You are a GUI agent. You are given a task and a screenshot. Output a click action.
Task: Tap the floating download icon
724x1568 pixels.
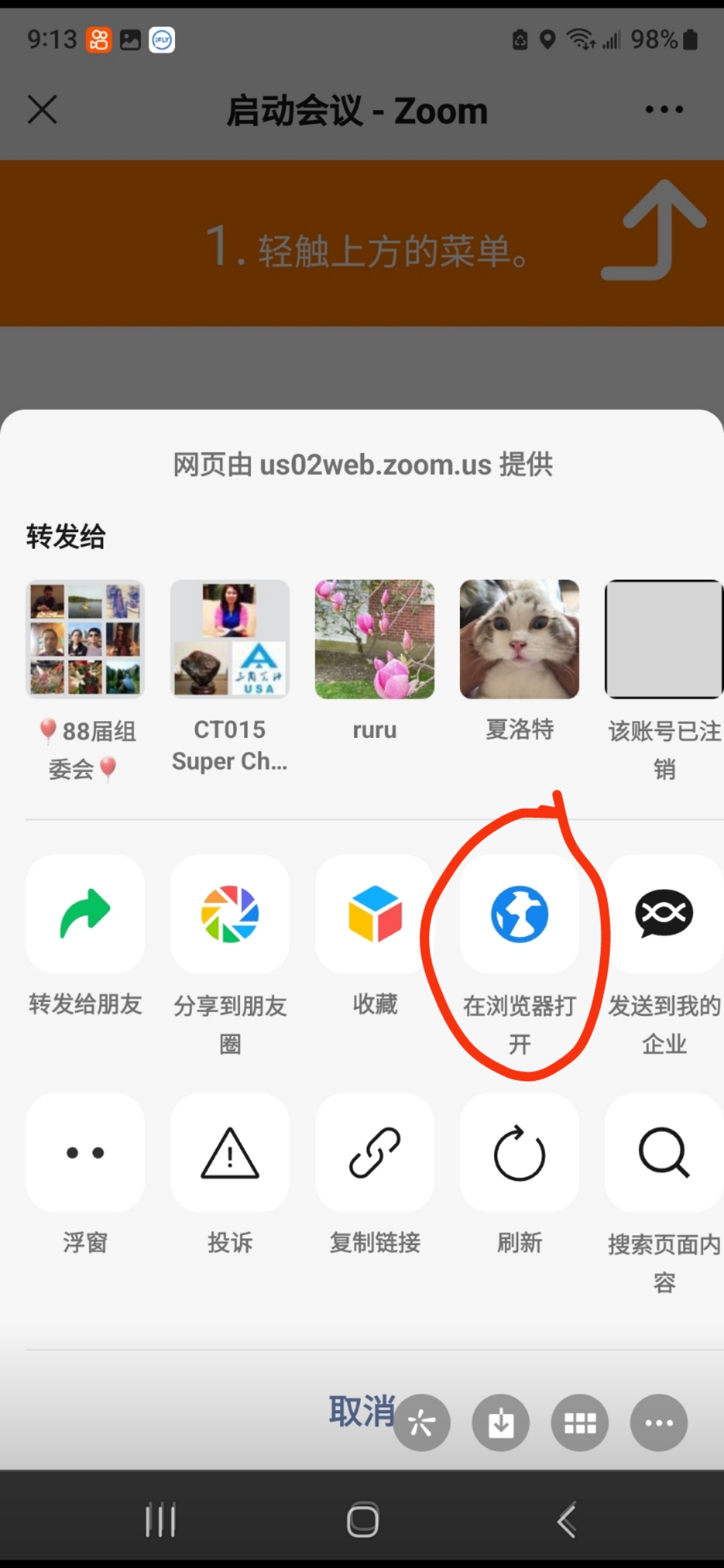click(x=501, y=1423)
